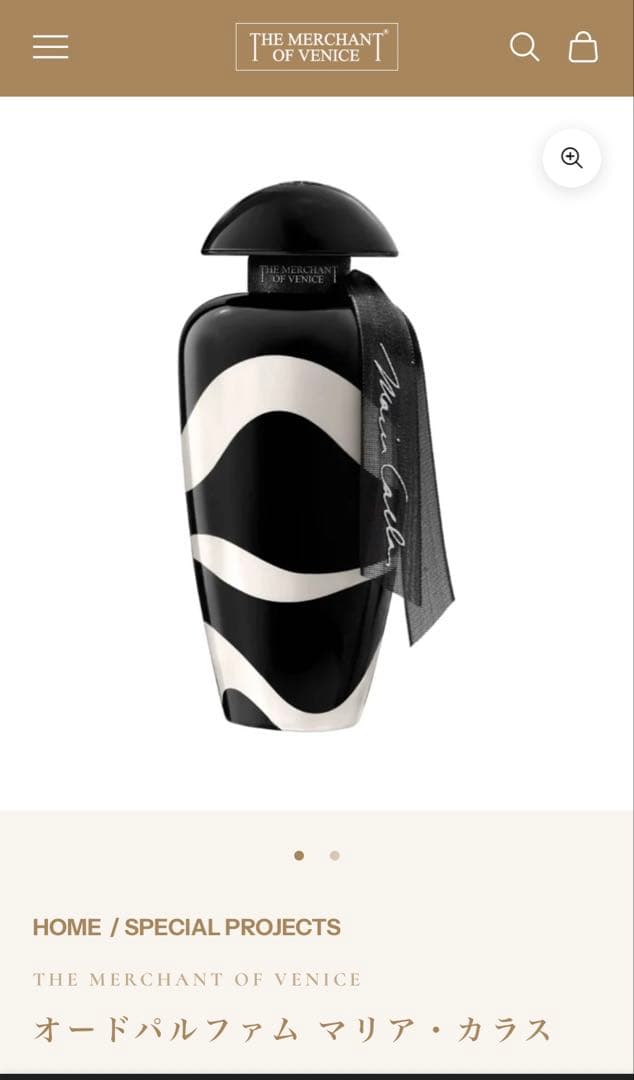The width and height of the screenshot is (634, 1080).
Task: View the shopping bag
Action: point(583,47)
